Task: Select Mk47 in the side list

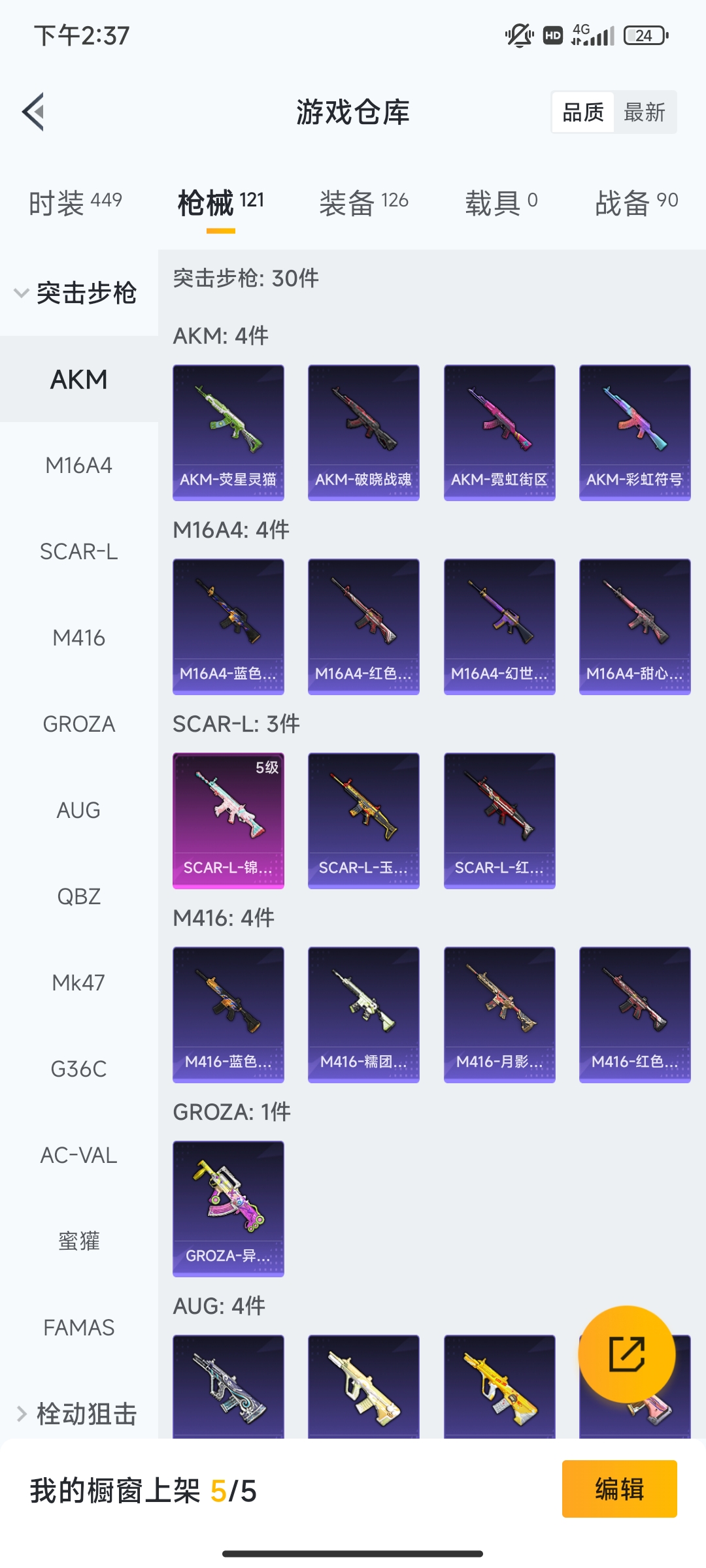Action: (78, 983)
